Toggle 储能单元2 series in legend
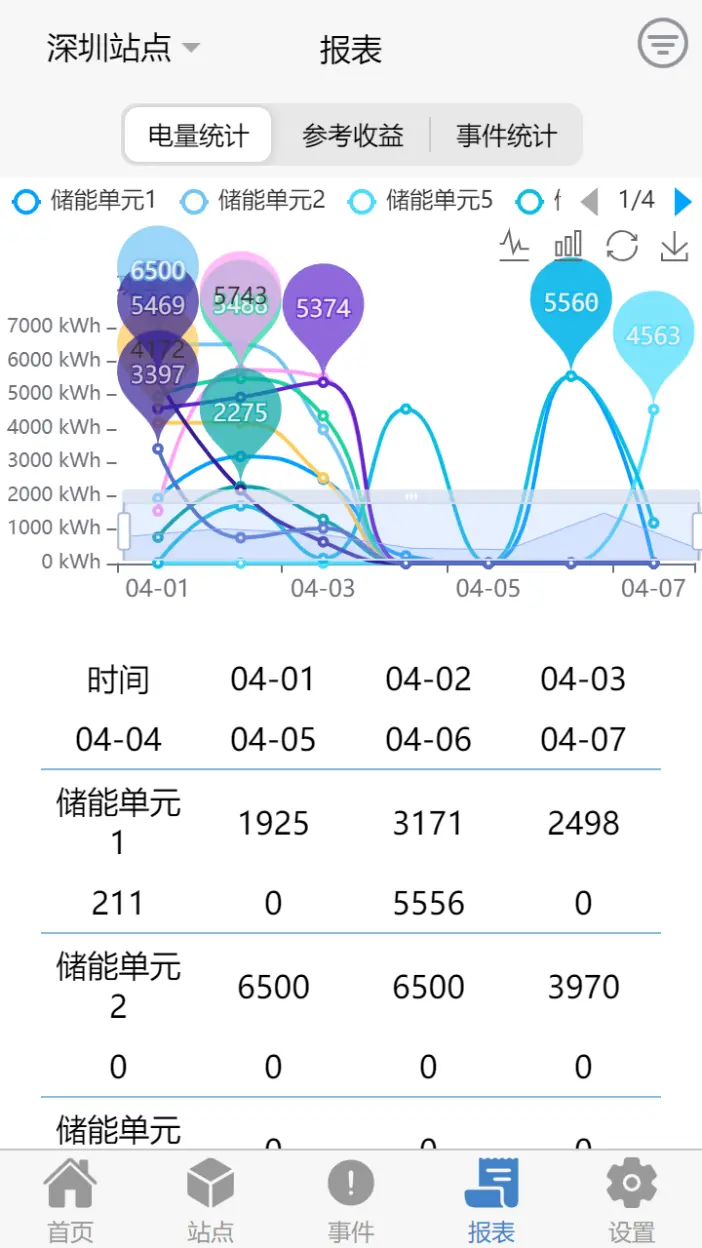 coord(253,201)
